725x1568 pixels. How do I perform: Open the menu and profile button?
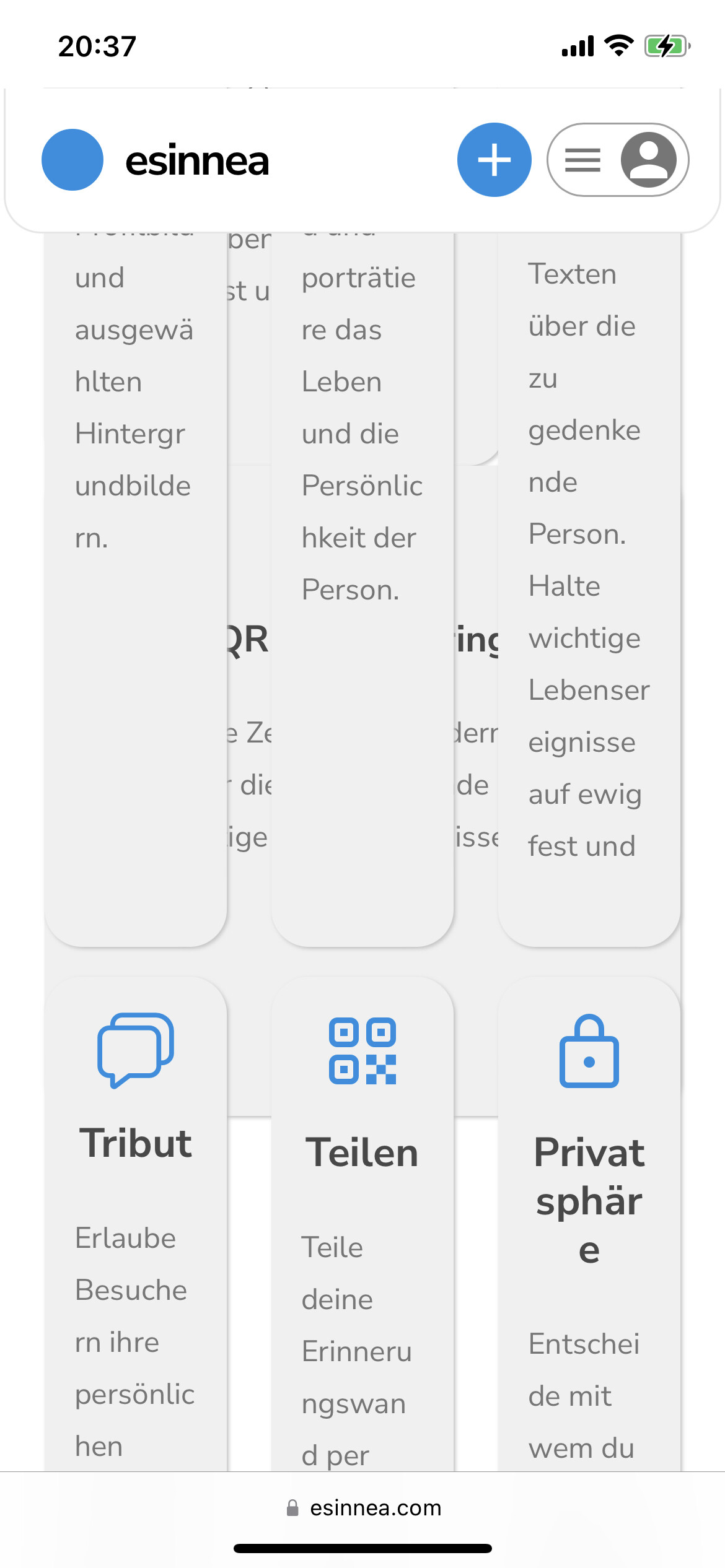(x=618, y=160)
